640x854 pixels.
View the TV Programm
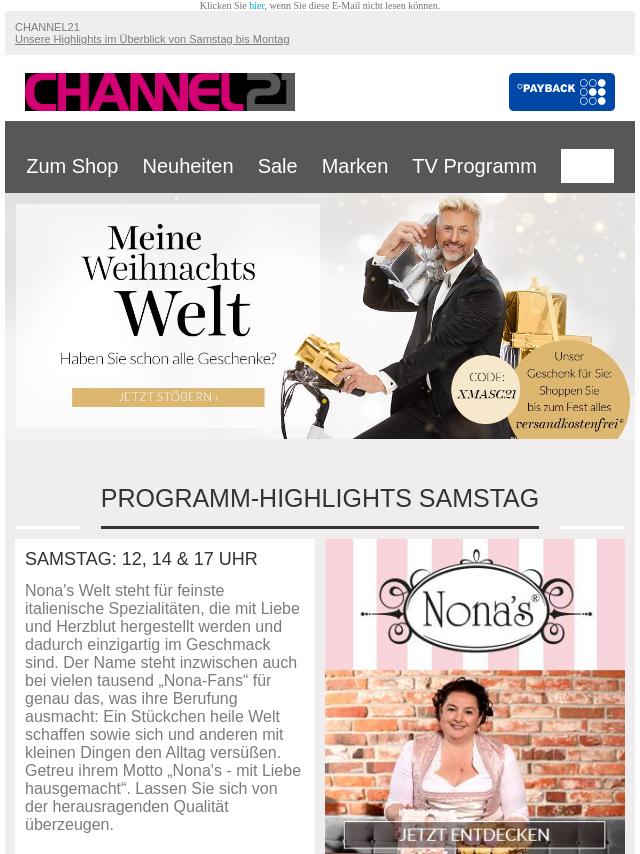click(x=474, y=166)
